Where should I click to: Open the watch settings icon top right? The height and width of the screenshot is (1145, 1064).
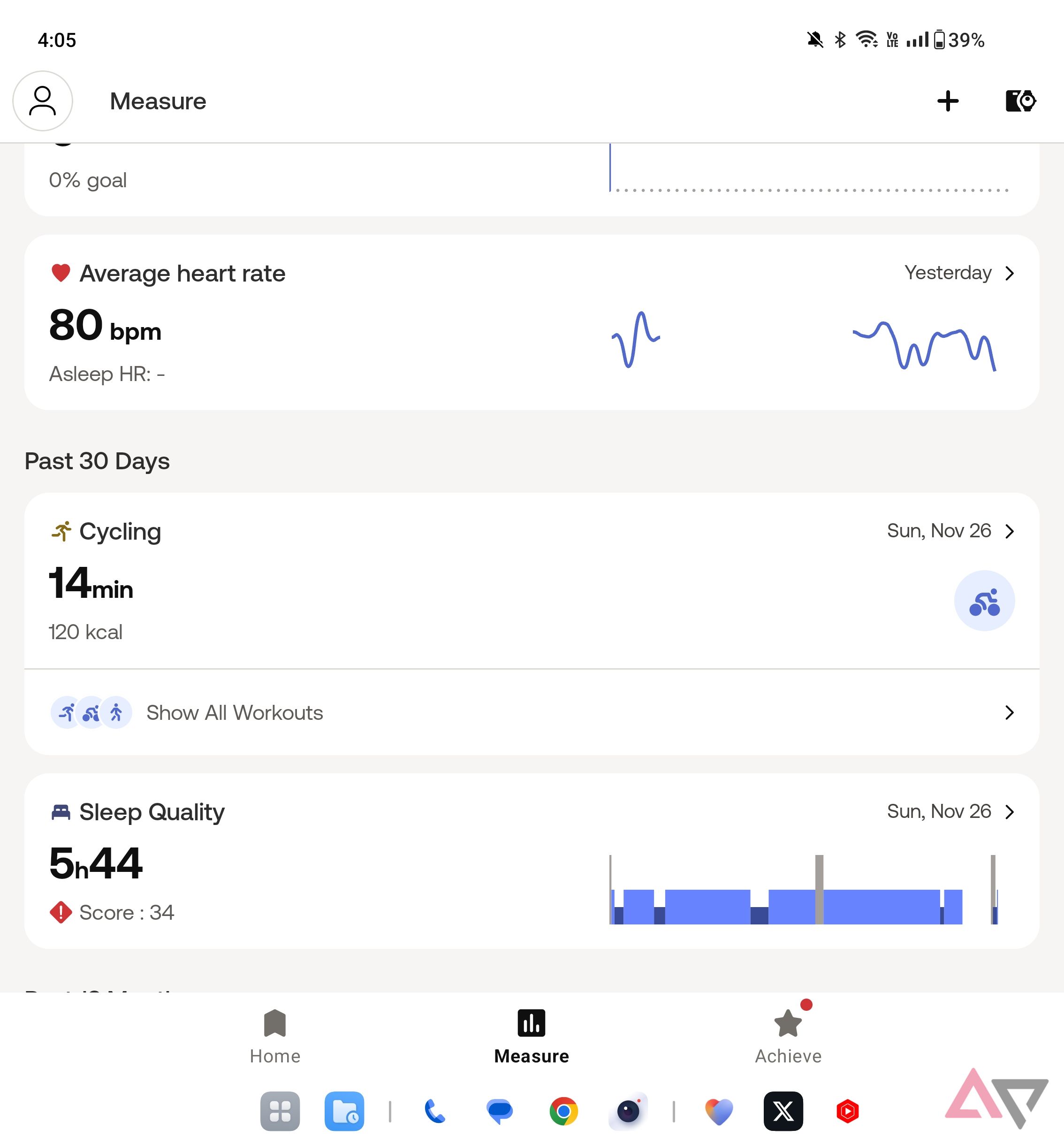pos(1020,101)
